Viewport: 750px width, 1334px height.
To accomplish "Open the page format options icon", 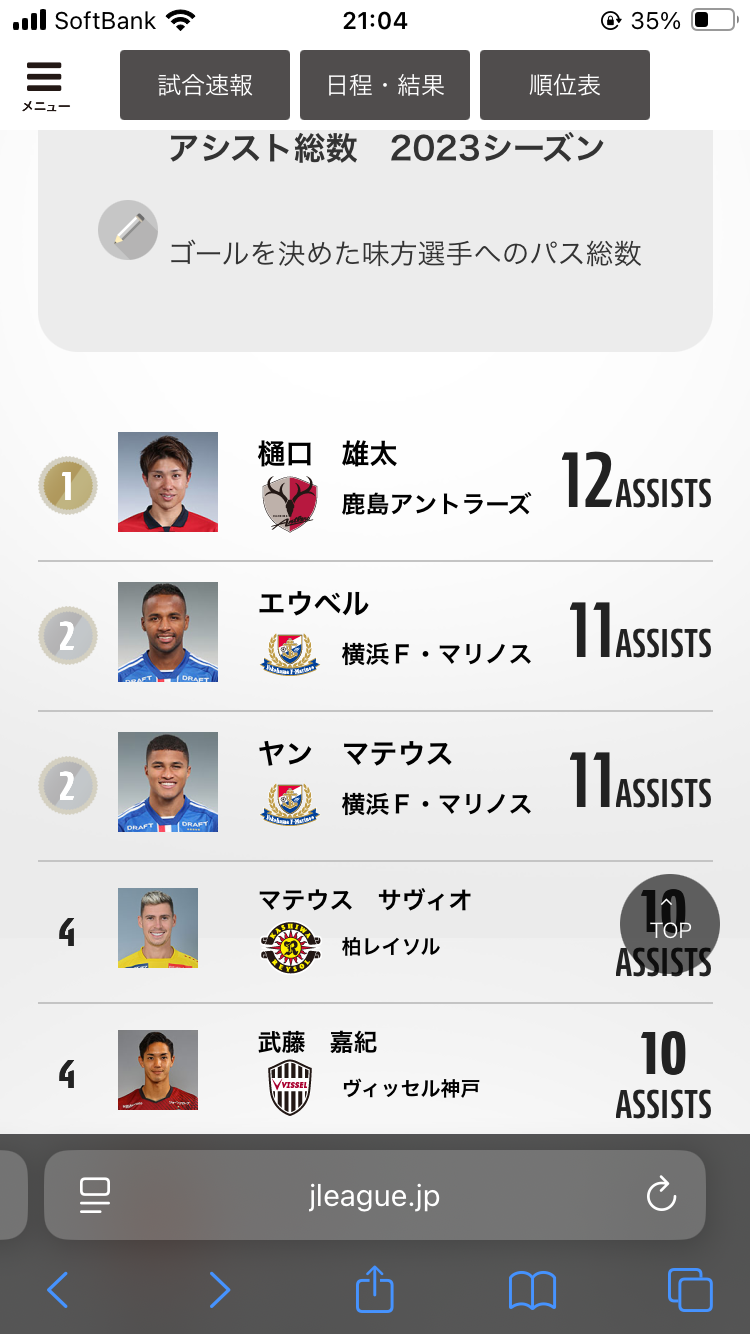I will pyautogui.click(x=95, y=1196).
